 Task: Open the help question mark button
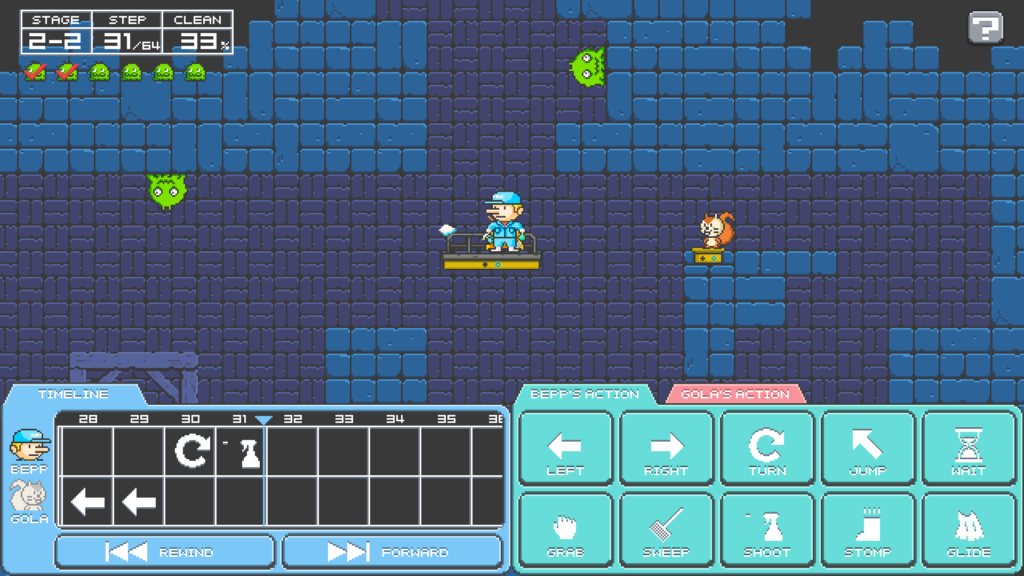click(985, 27)
